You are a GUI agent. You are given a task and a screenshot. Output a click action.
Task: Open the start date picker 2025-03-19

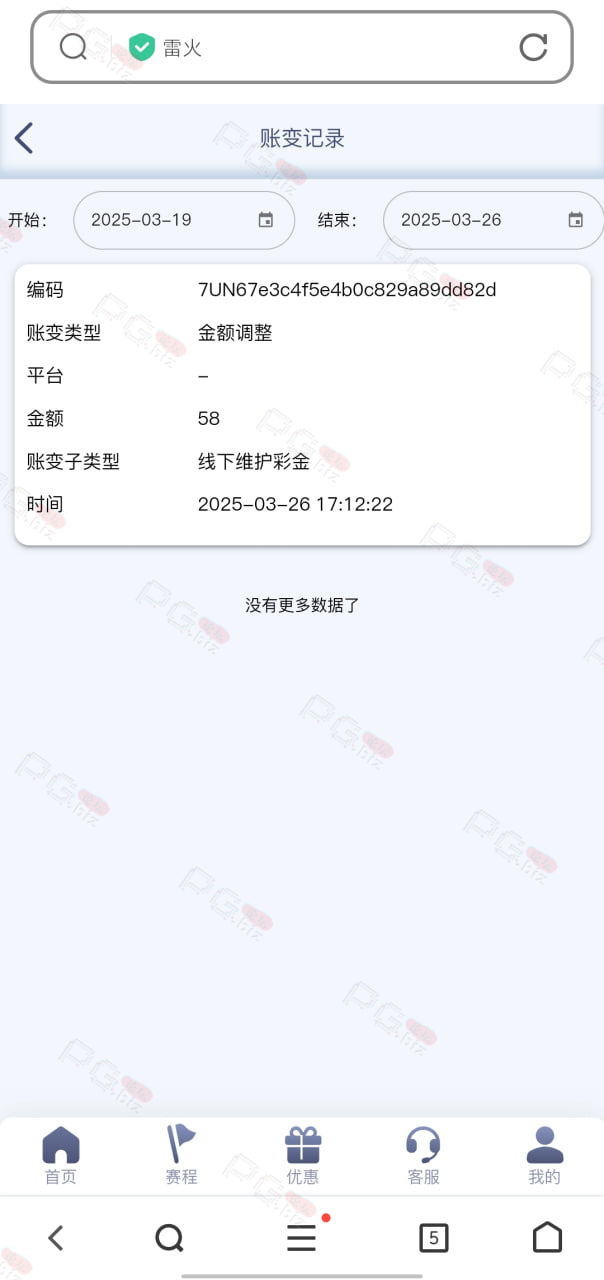tap(184, 220)
